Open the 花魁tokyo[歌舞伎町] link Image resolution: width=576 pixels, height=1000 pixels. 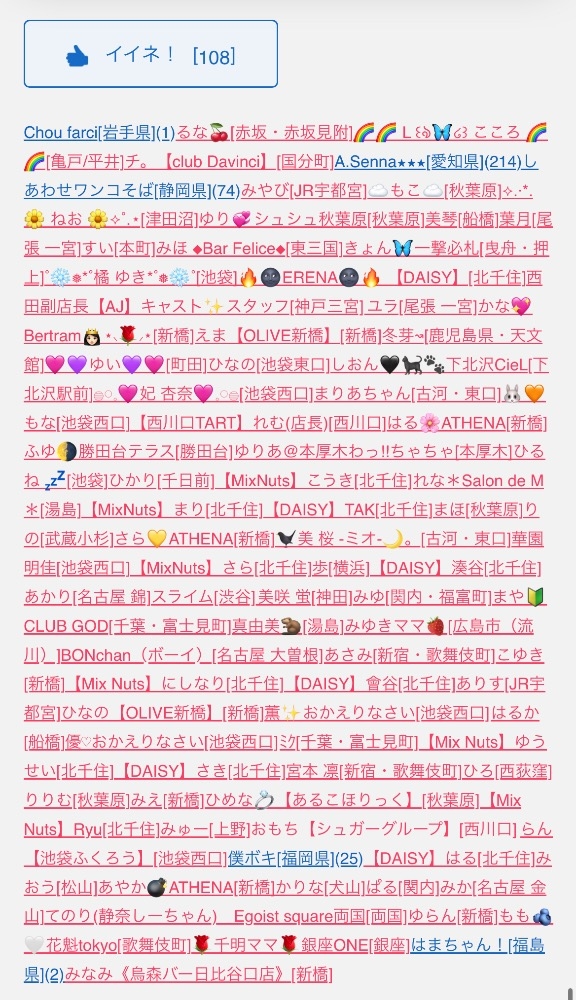(x=118, y=945)
